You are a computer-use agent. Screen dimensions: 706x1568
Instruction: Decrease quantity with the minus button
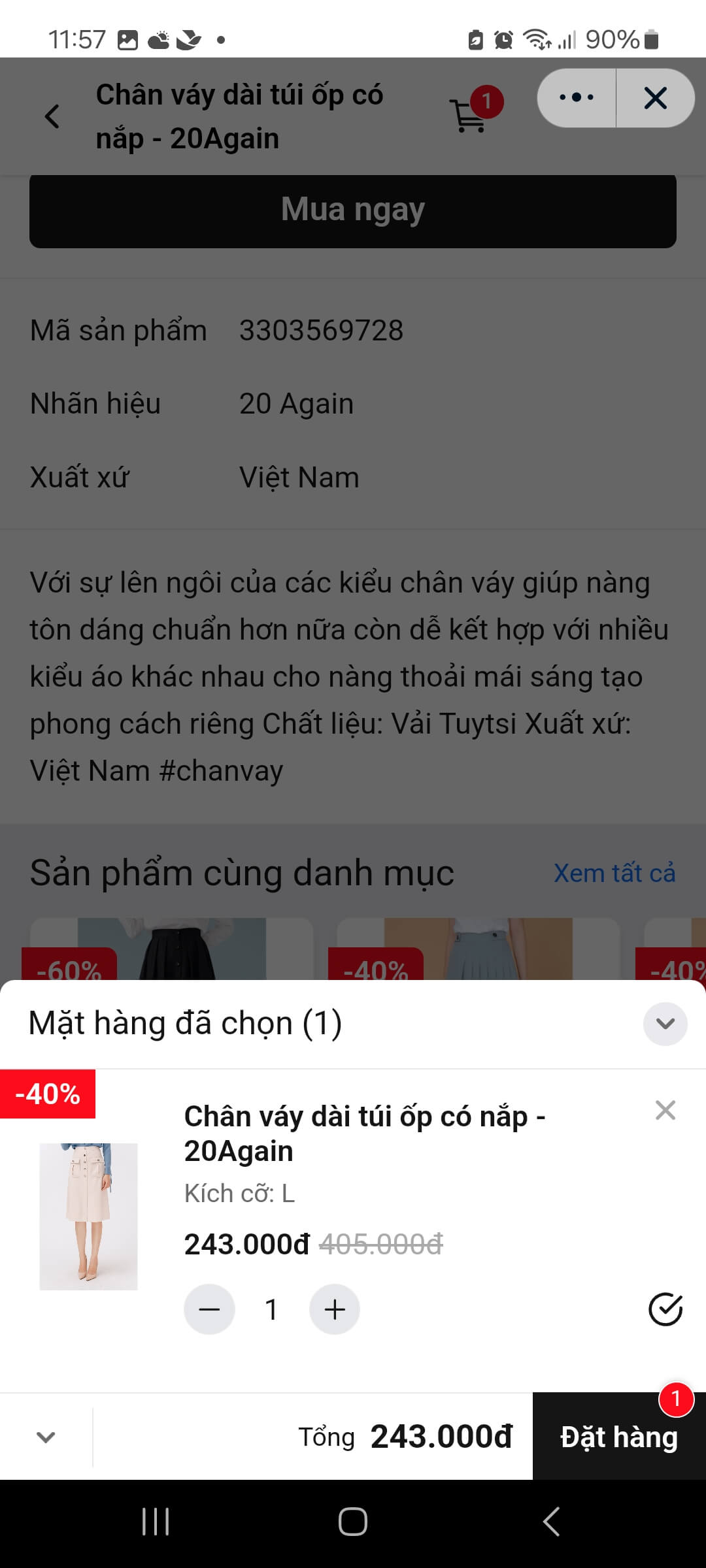pos(209,1309)
